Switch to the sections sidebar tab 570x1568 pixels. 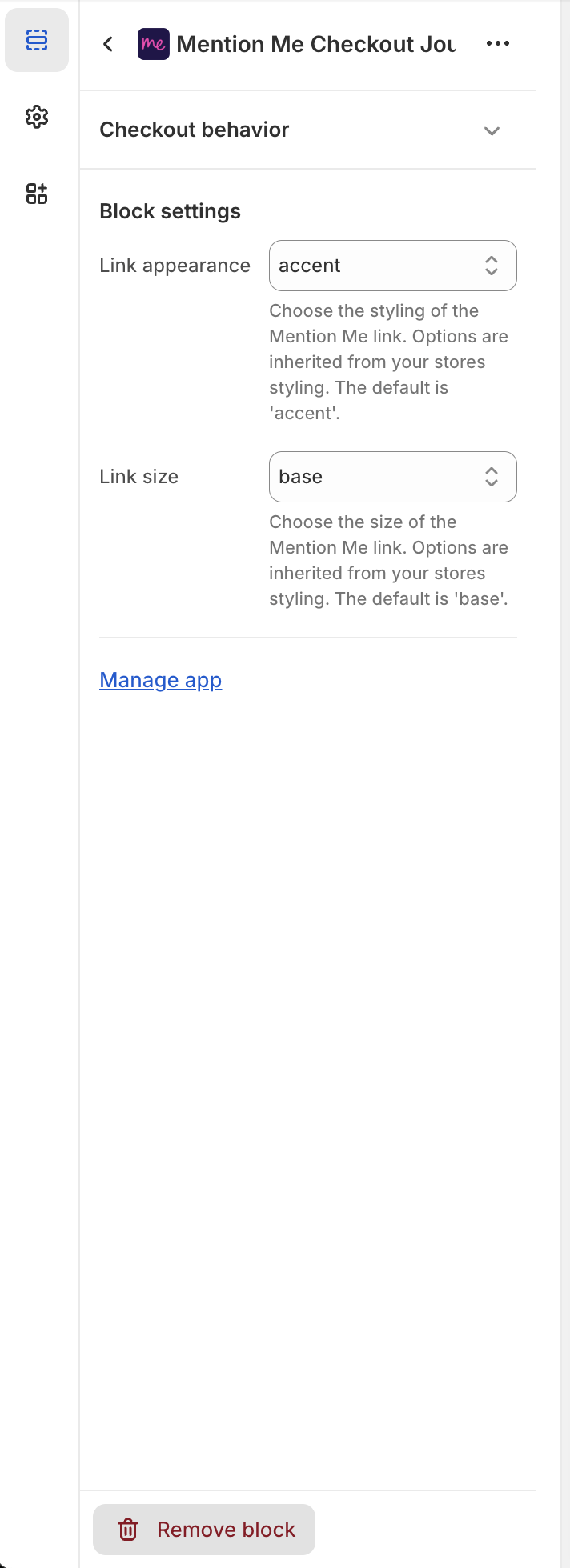pos(37,40)
